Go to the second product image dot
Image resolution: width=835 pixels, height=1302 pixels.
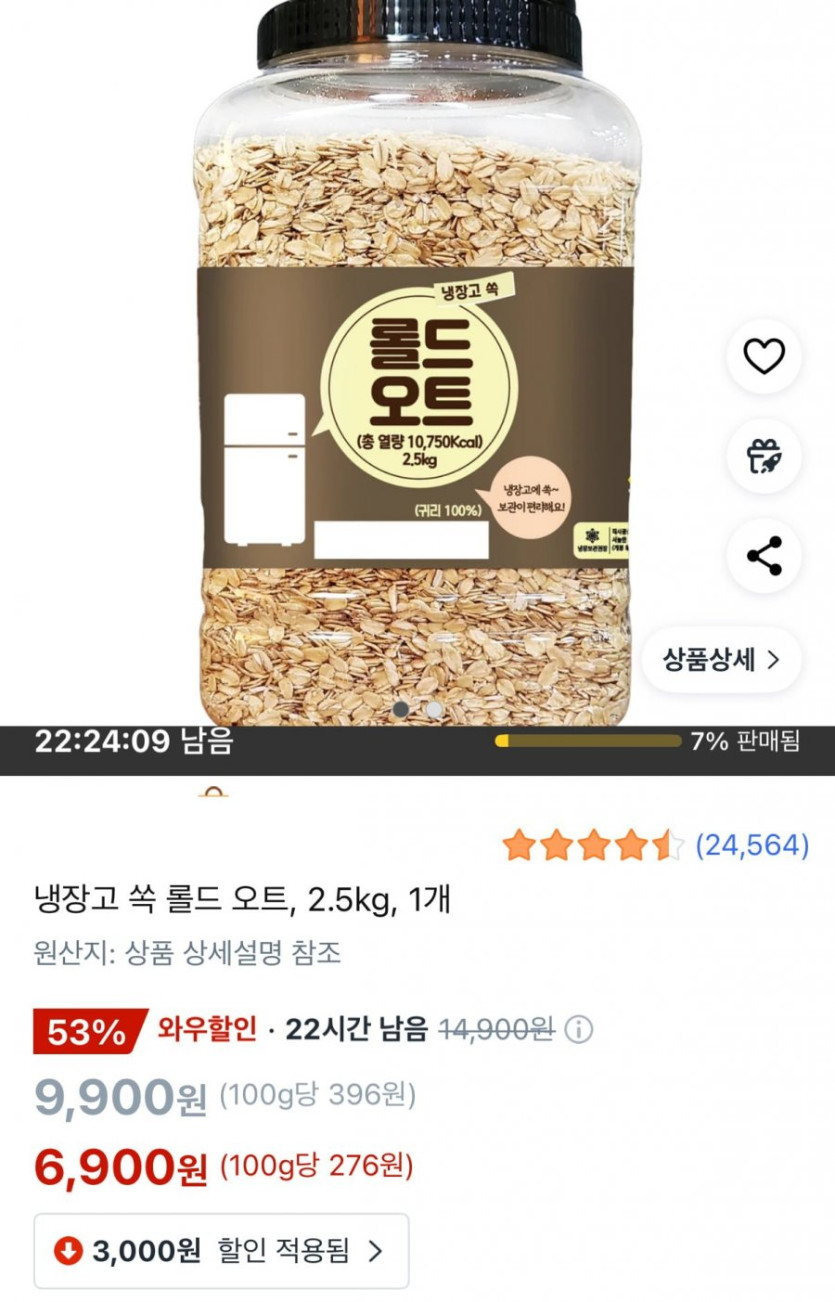point(434,709)
